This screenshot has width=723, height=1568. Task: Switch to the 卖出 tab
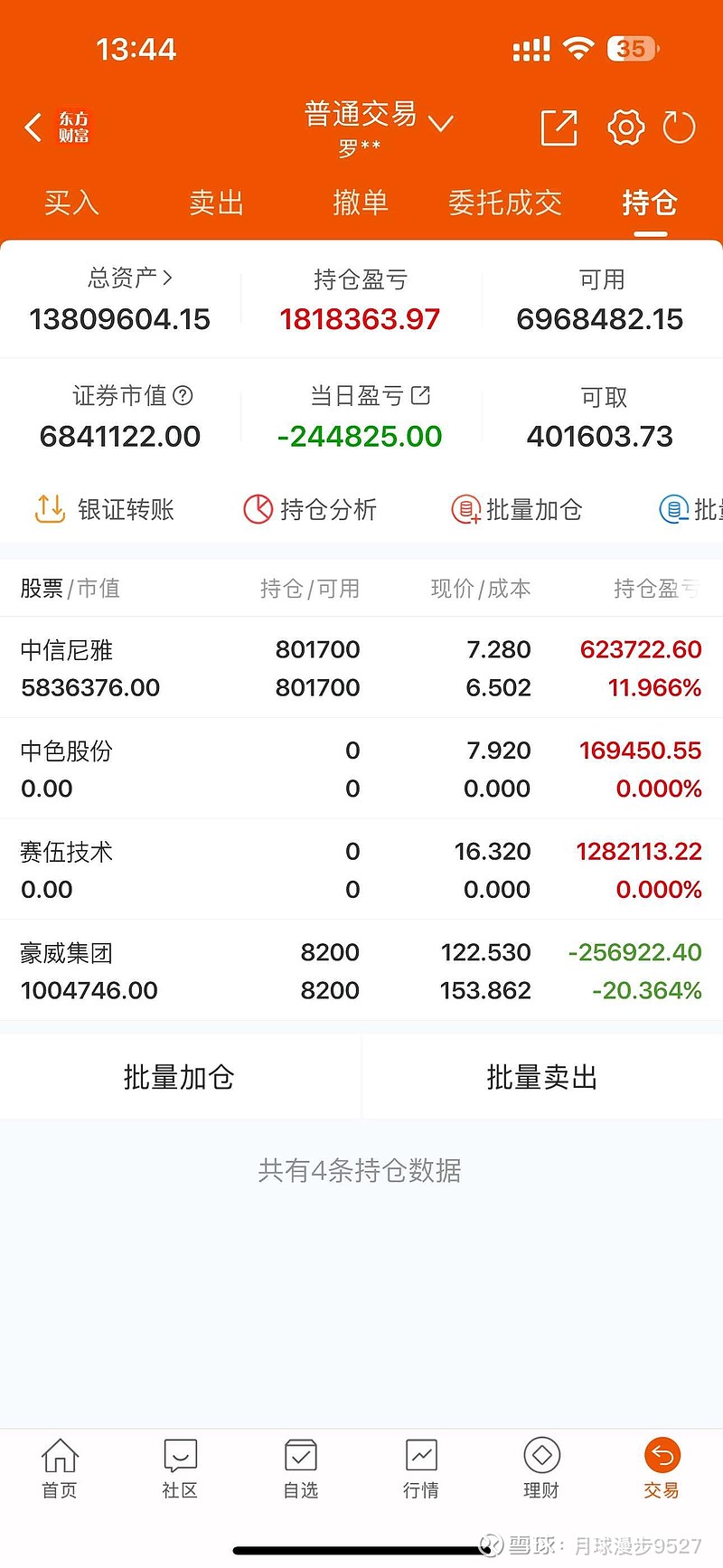[x=216, y=203]
